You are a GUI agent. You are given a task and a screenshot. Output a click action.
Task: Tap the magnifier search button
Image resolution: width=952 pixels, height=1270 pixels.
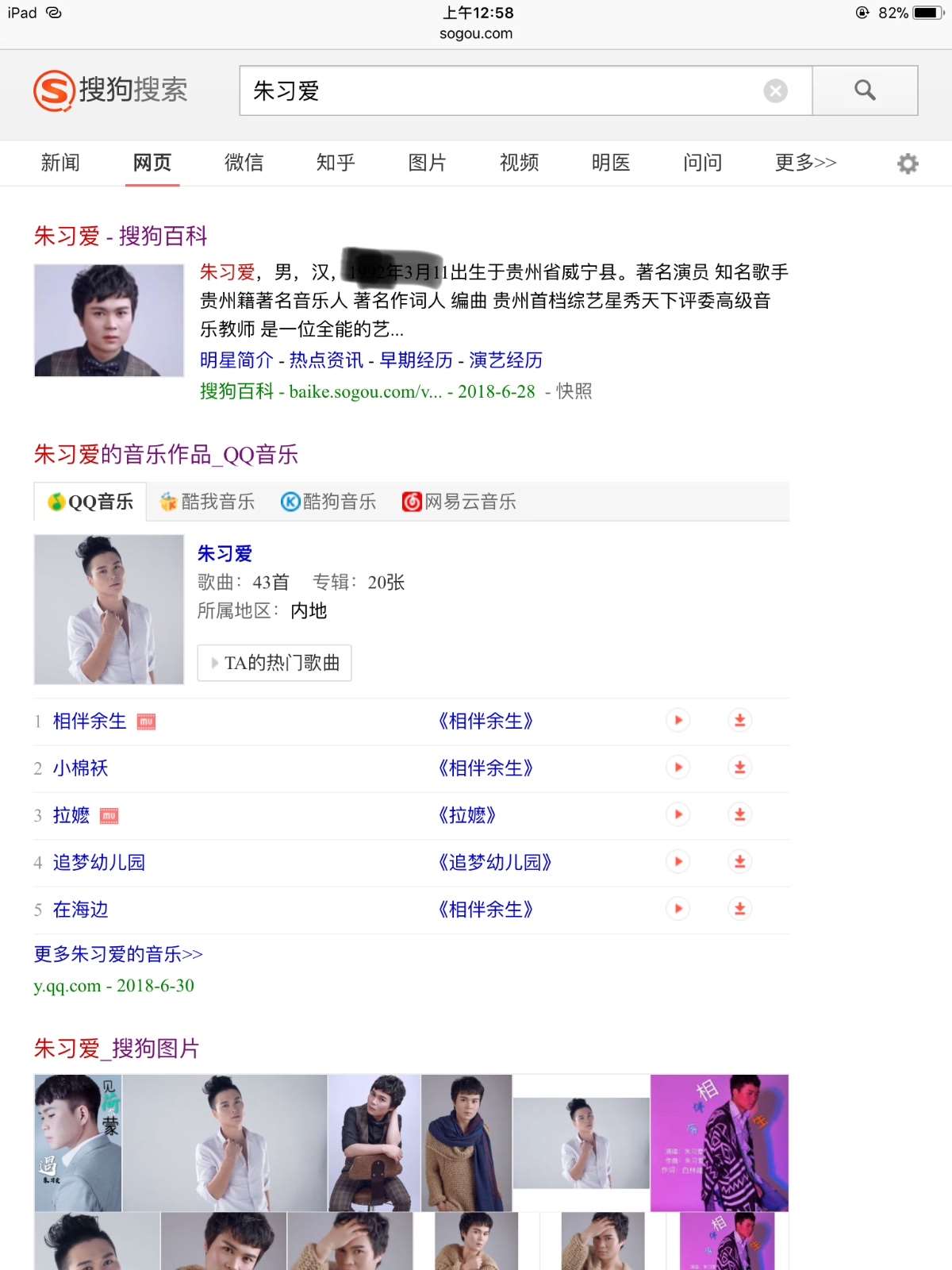tap(865, 91)
